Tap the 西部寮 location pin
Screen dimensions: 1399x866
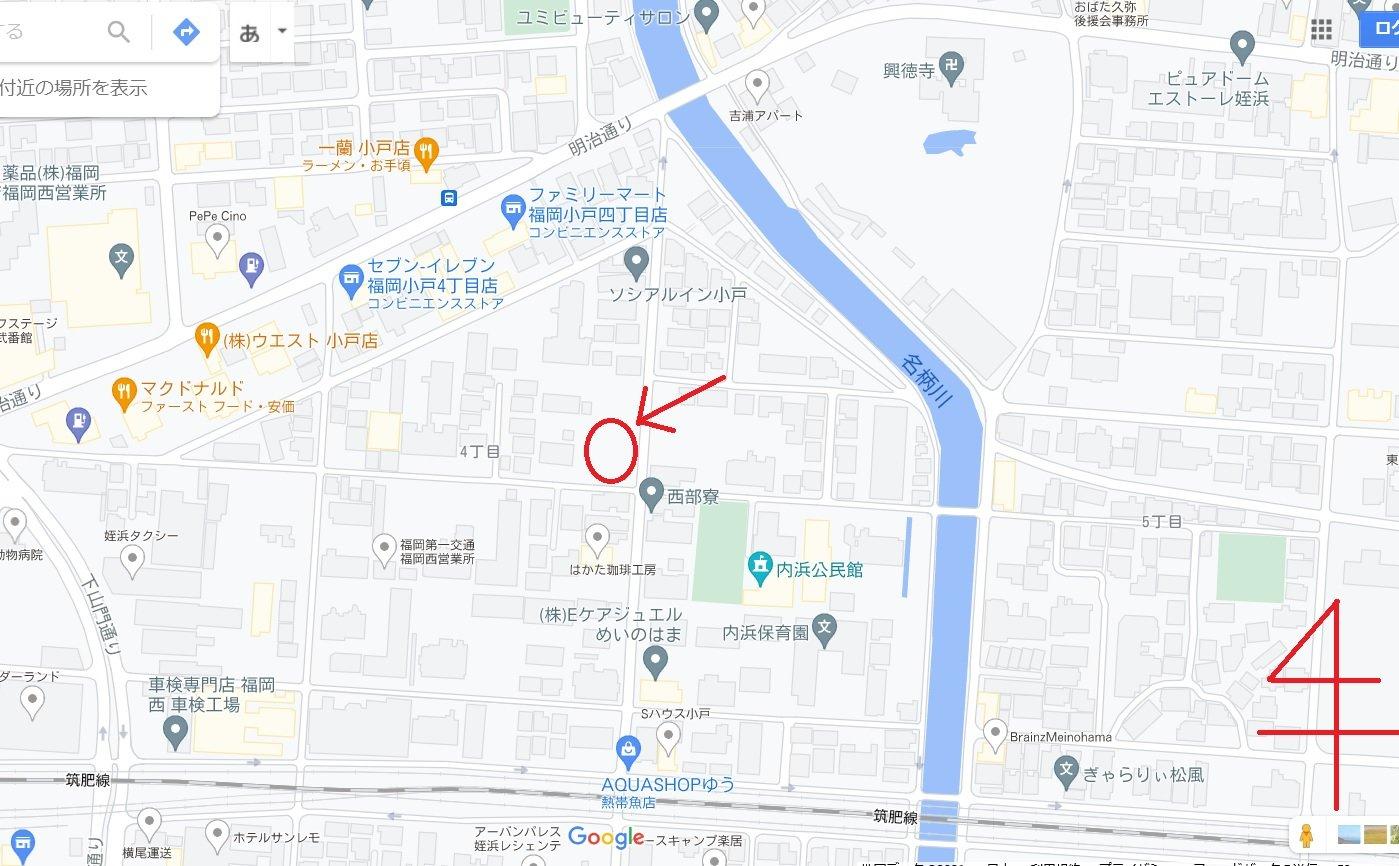click(x=651, y=492)
